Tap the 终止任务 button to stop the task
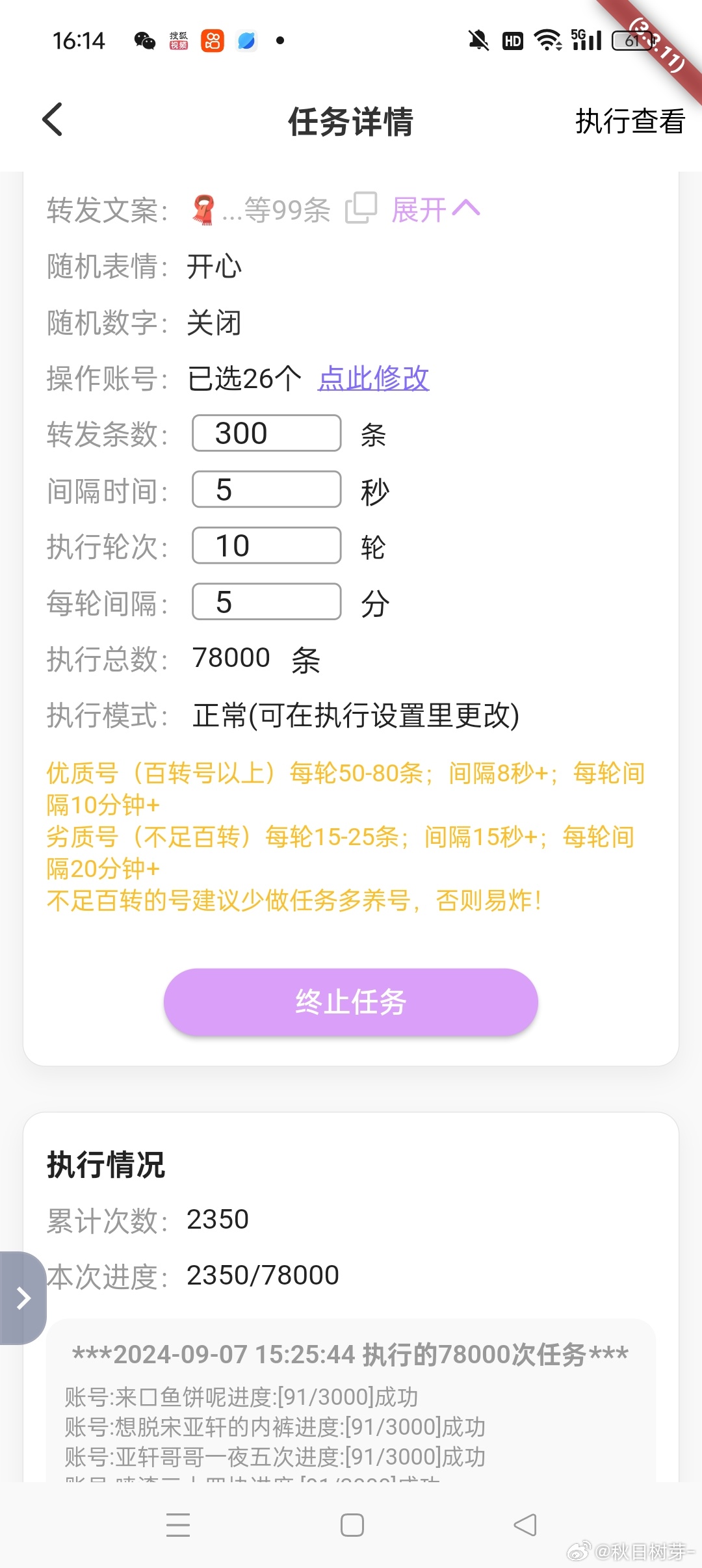This screenshot has width=702, height=1568. click(x=351, y=1002)
